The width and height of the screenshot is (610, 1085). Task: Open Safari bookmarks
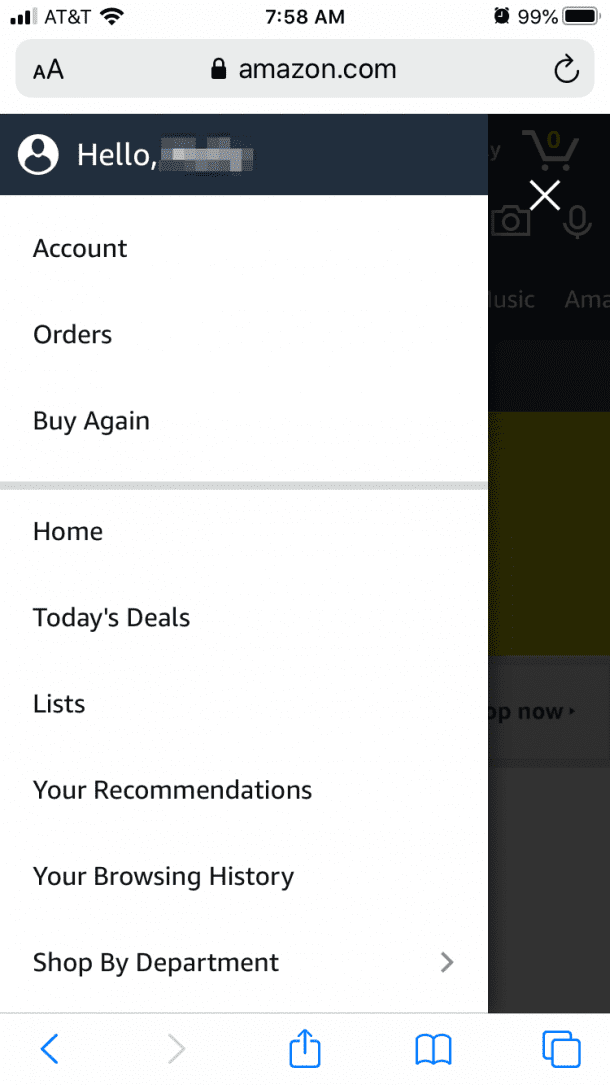click(x=433, y=1049)
